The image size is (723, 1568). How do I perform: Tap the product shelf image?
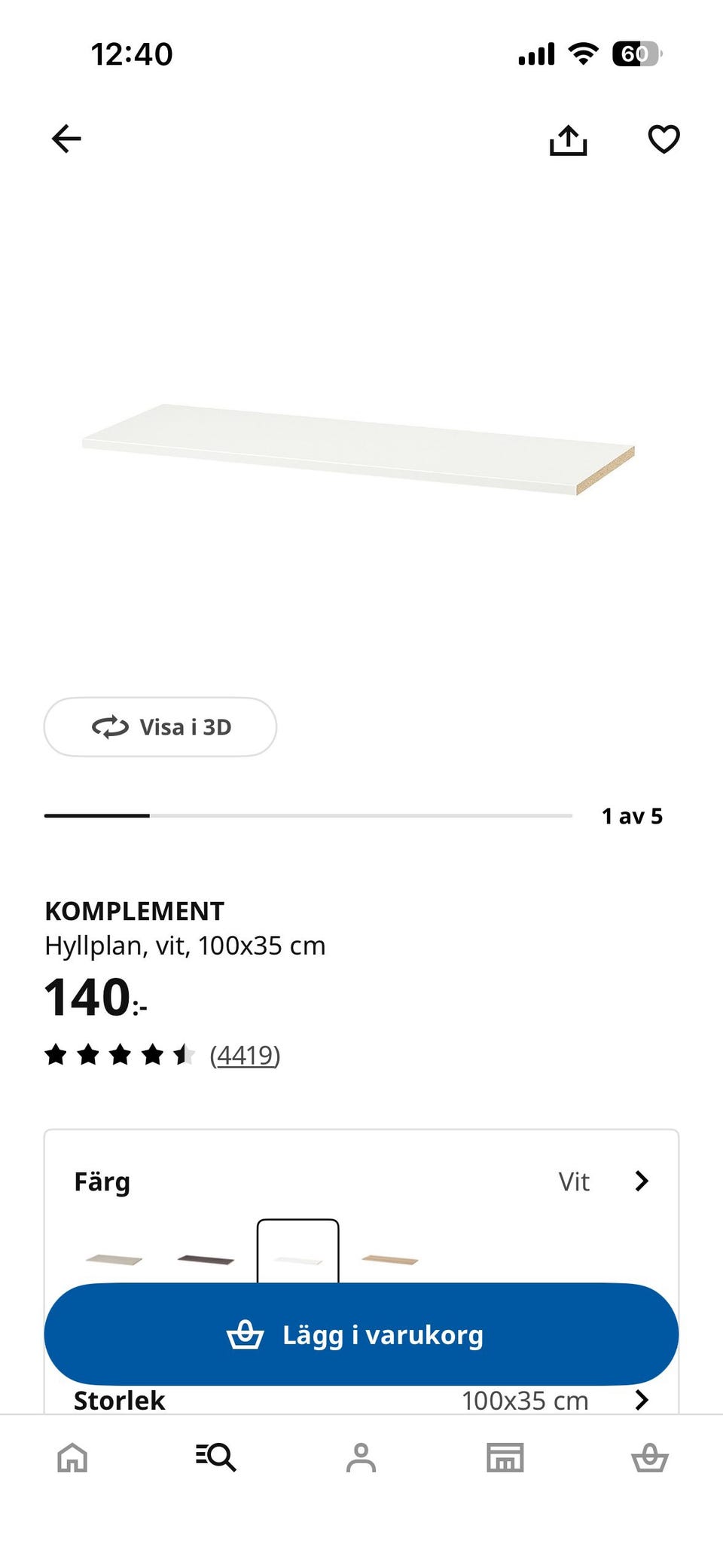(x=361, y=445)
